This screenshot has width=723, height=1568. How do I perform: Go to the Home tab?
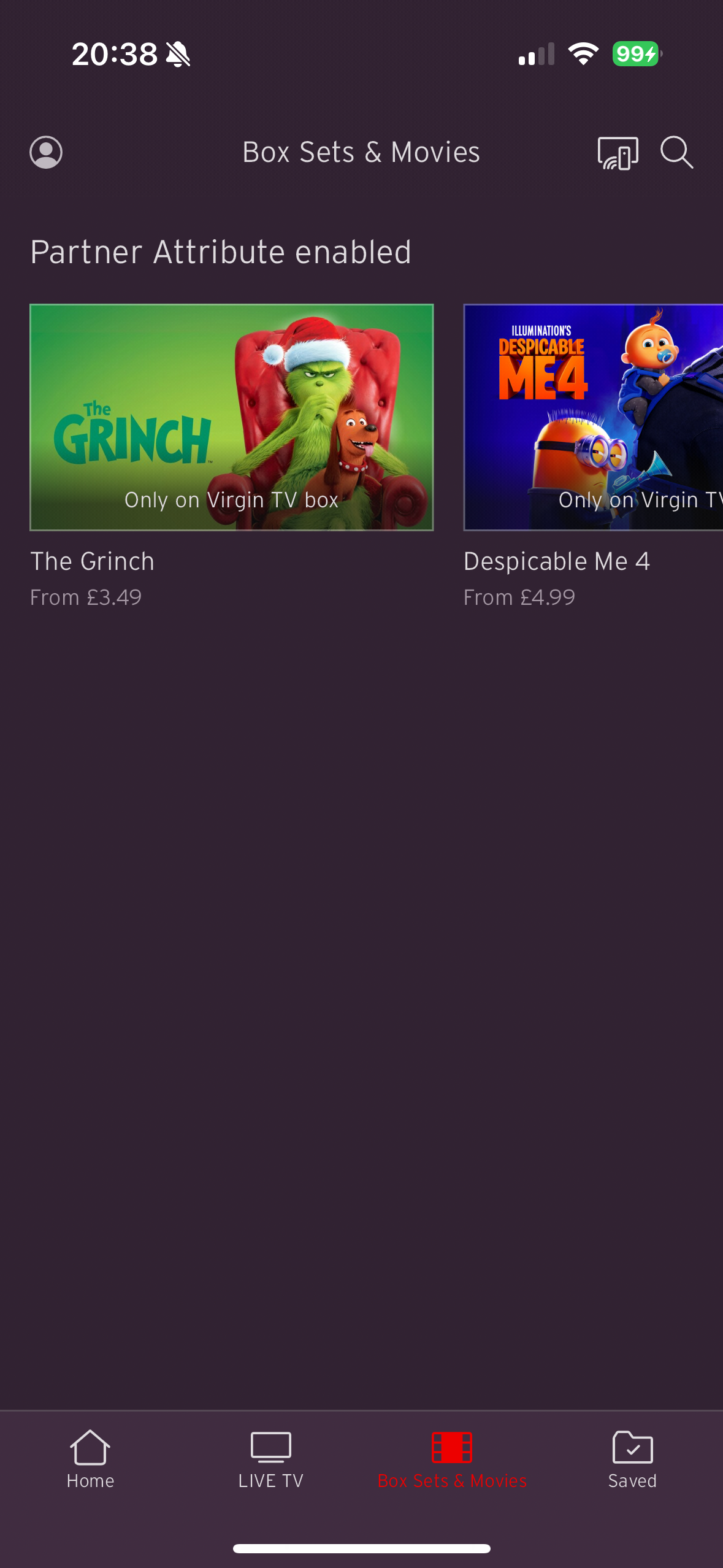[90, 1459]
